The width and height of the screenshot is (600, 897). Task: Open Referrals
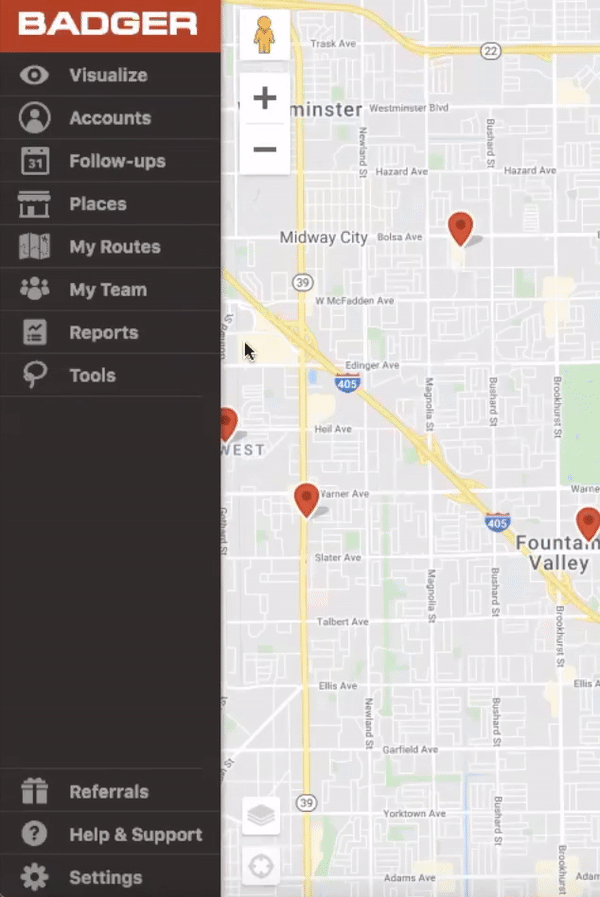click(108, 792)
